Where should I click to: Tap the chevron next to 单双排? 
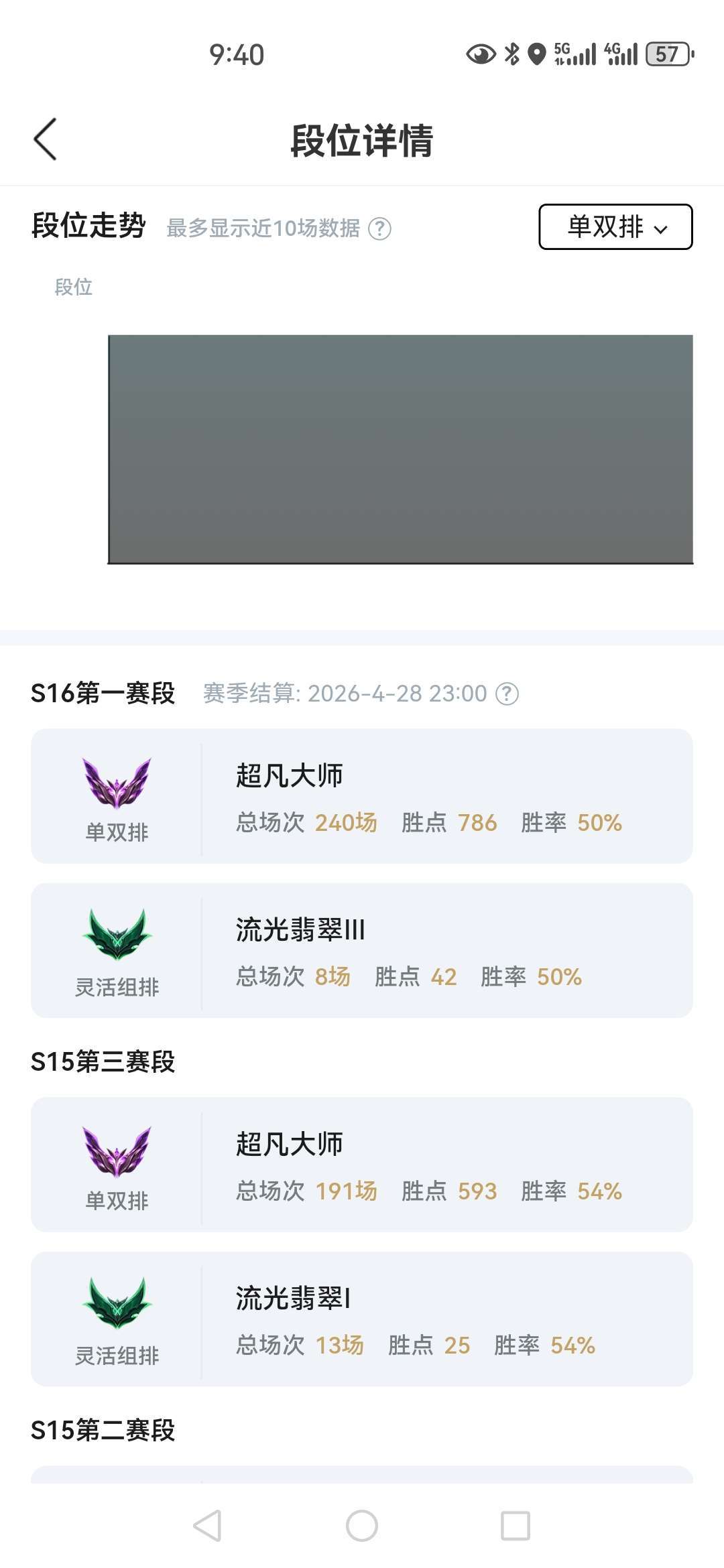(x=662, y=230)
